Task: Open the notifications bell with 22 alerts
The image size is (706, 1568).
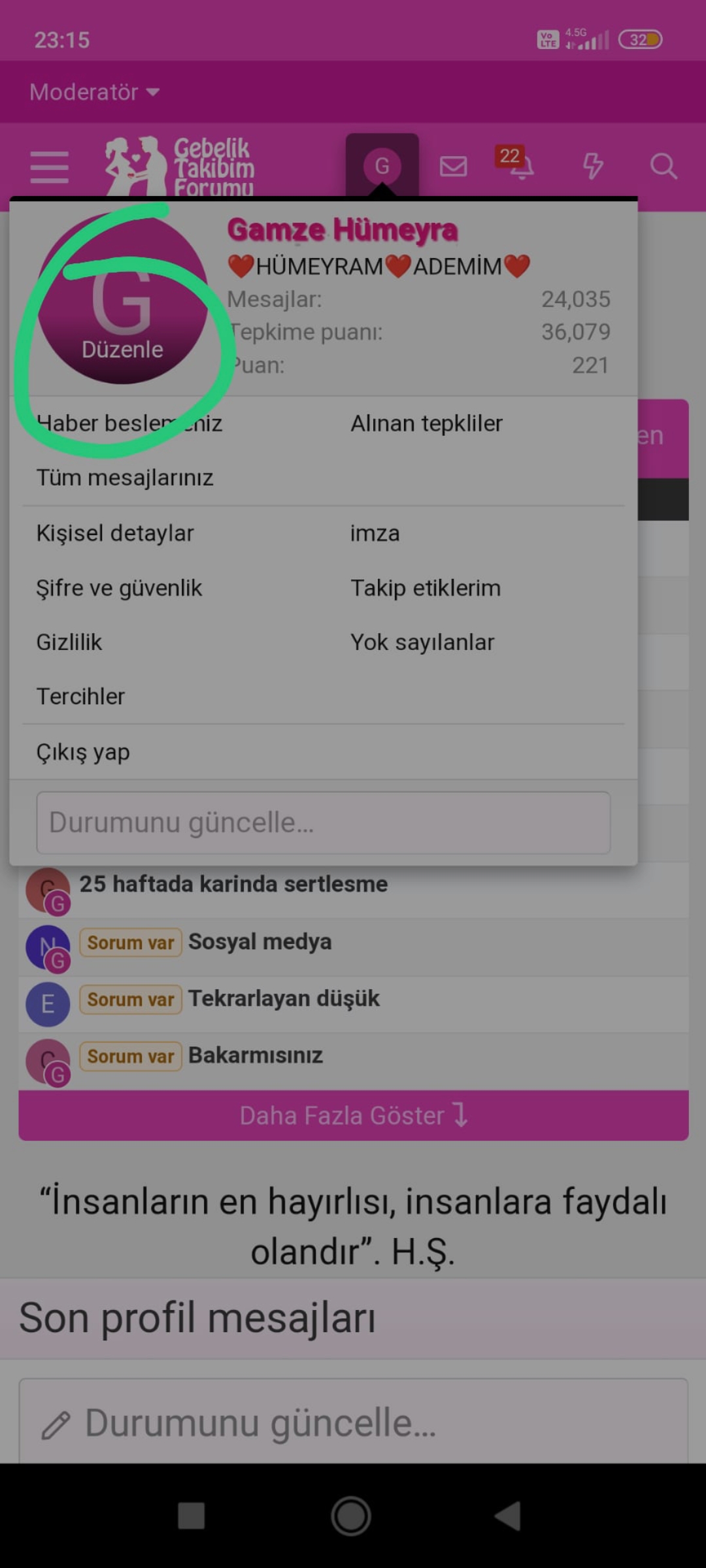Action: pyautogui.click(x=520, y=166)
